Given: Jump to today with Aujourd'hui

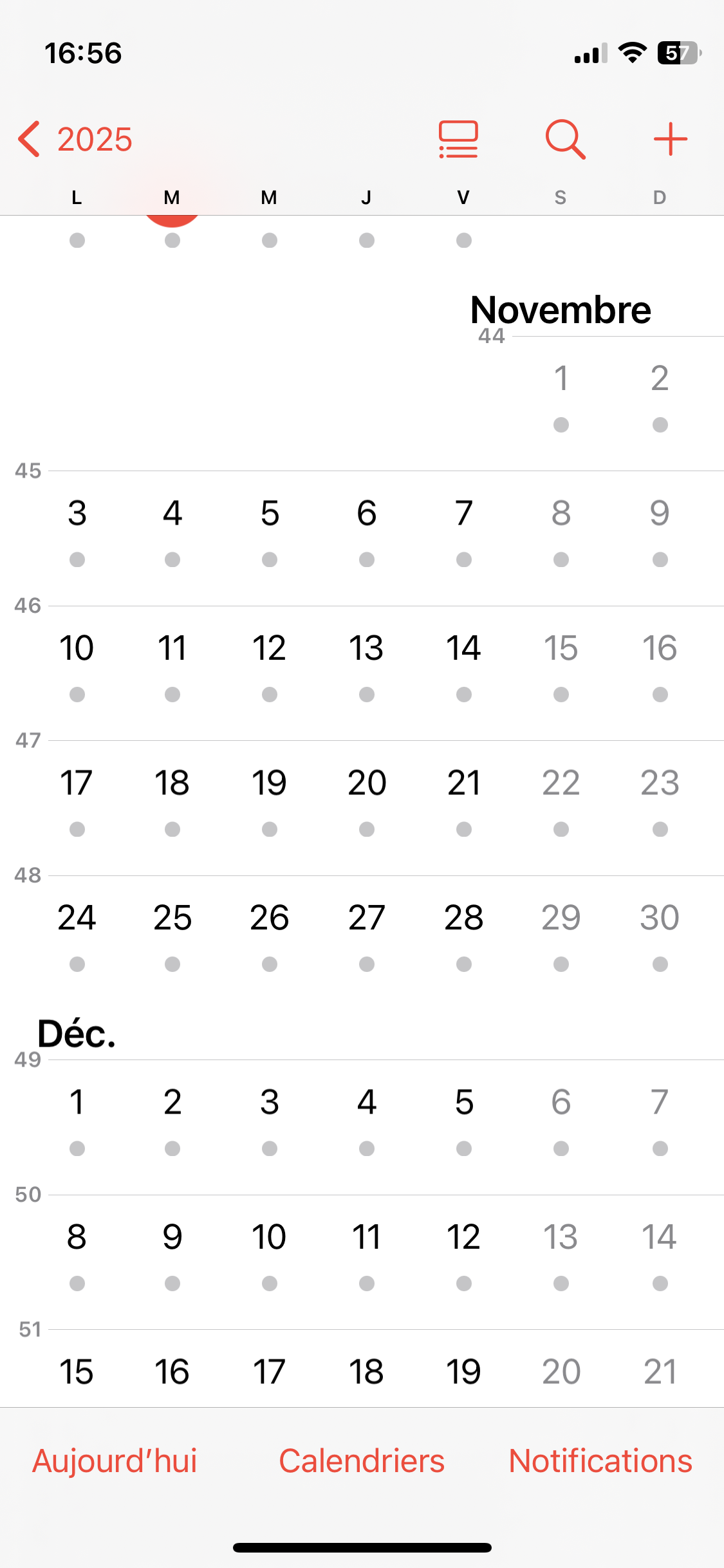Looking at the screenshot, I should pyautogui.click(x=115, y=1461).
